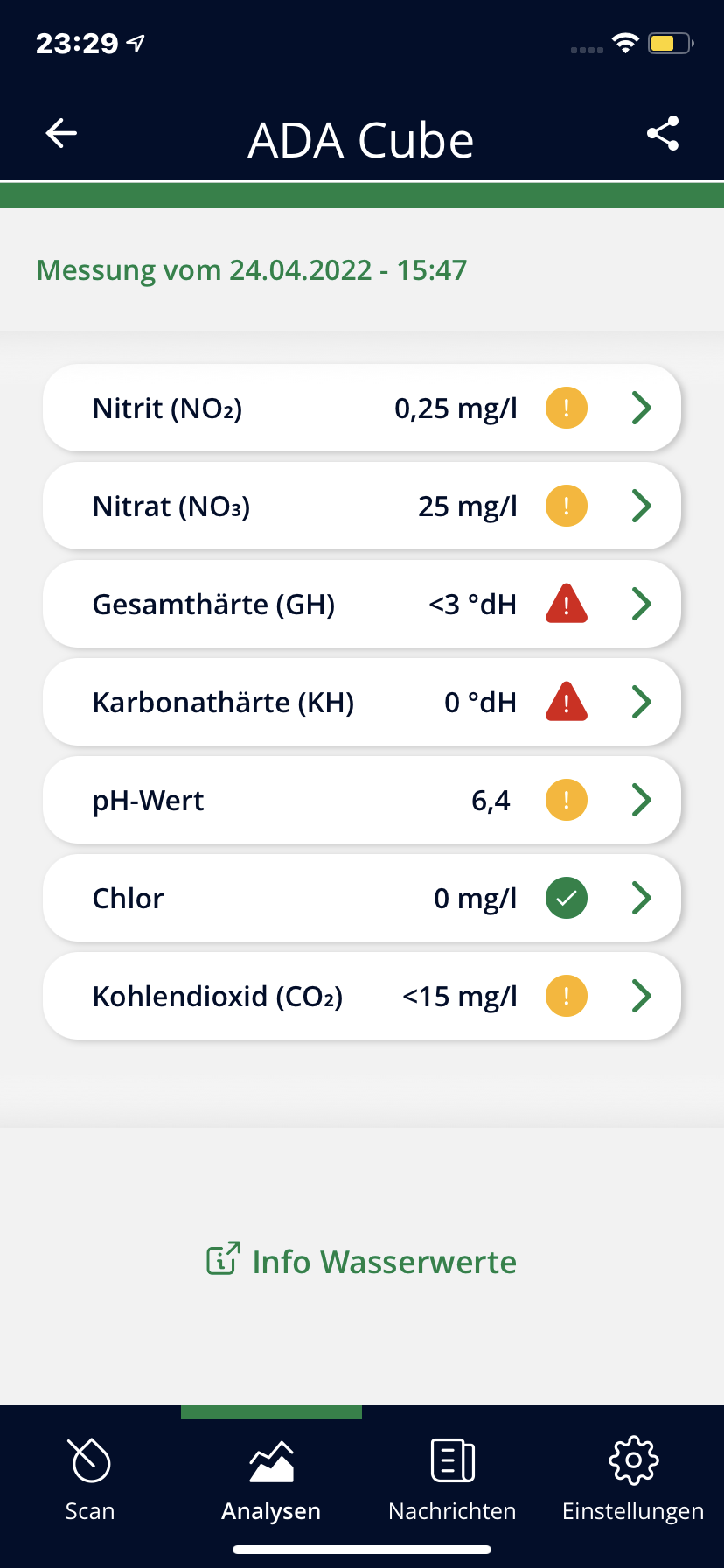Screen dimensions: 724x1568
Task: Open the Chlor row
Action: [x=361, y=899]
